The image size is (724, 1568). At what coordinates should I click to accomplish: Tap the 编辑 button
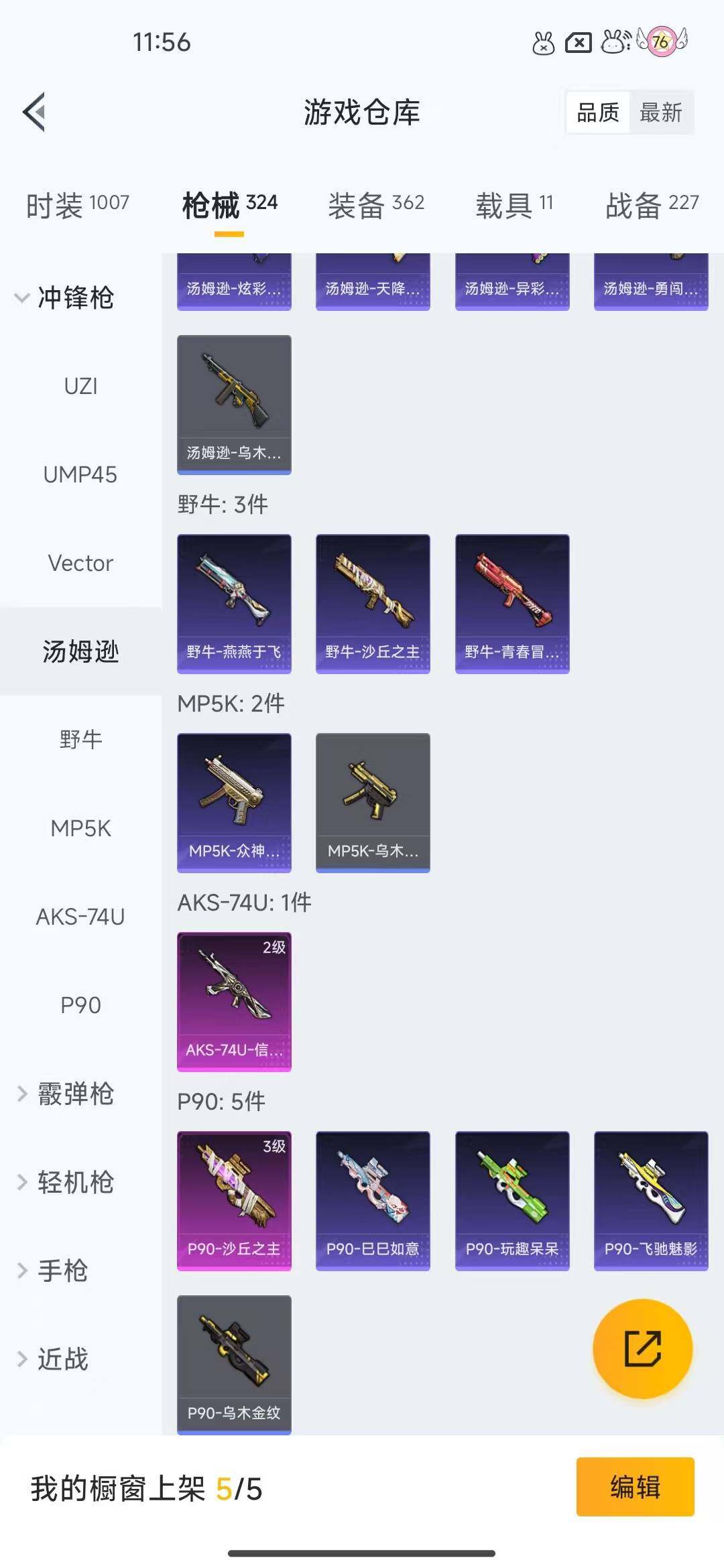(635, 1486)
